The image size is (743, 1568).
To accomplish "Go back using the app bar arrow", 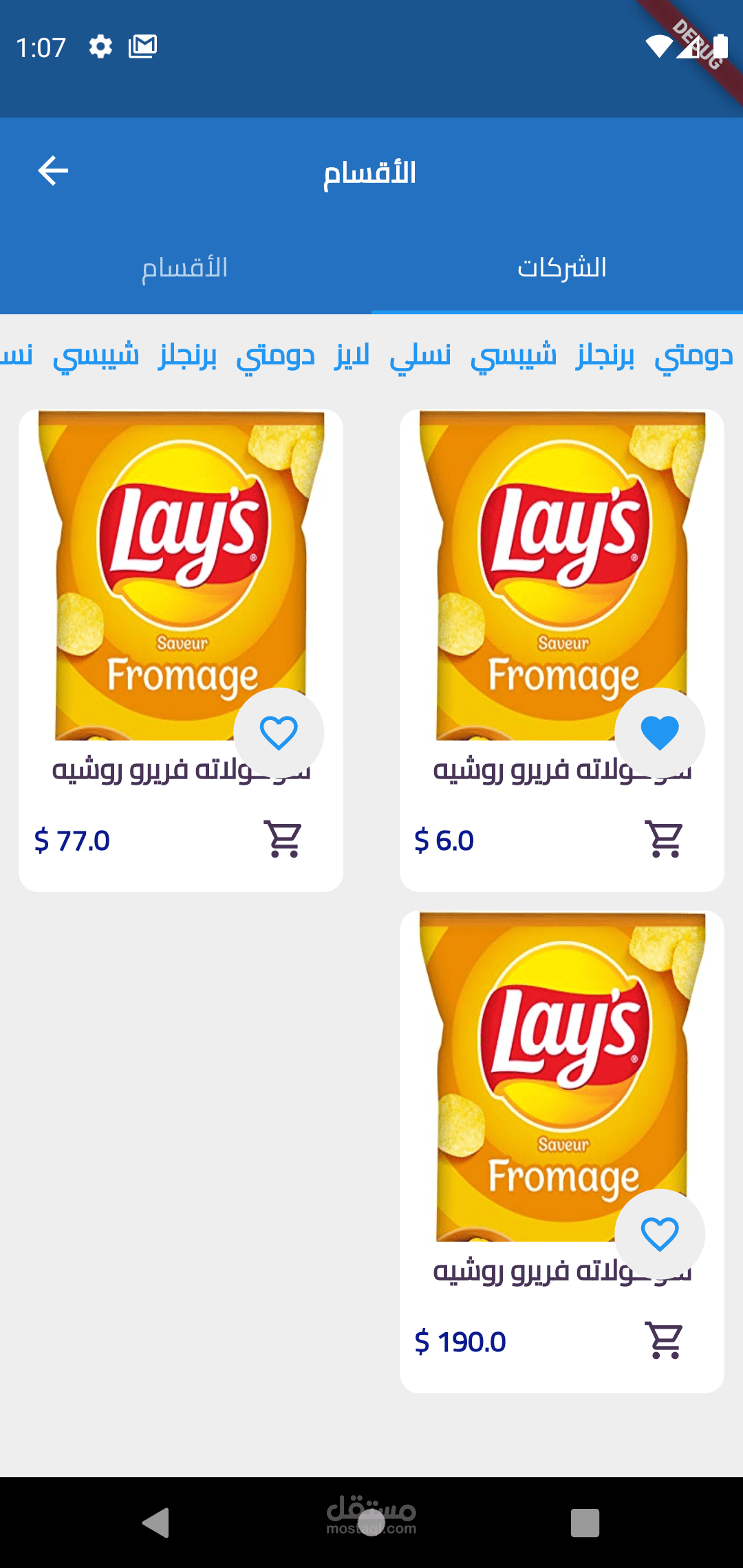I will click(x=53, y=171).
